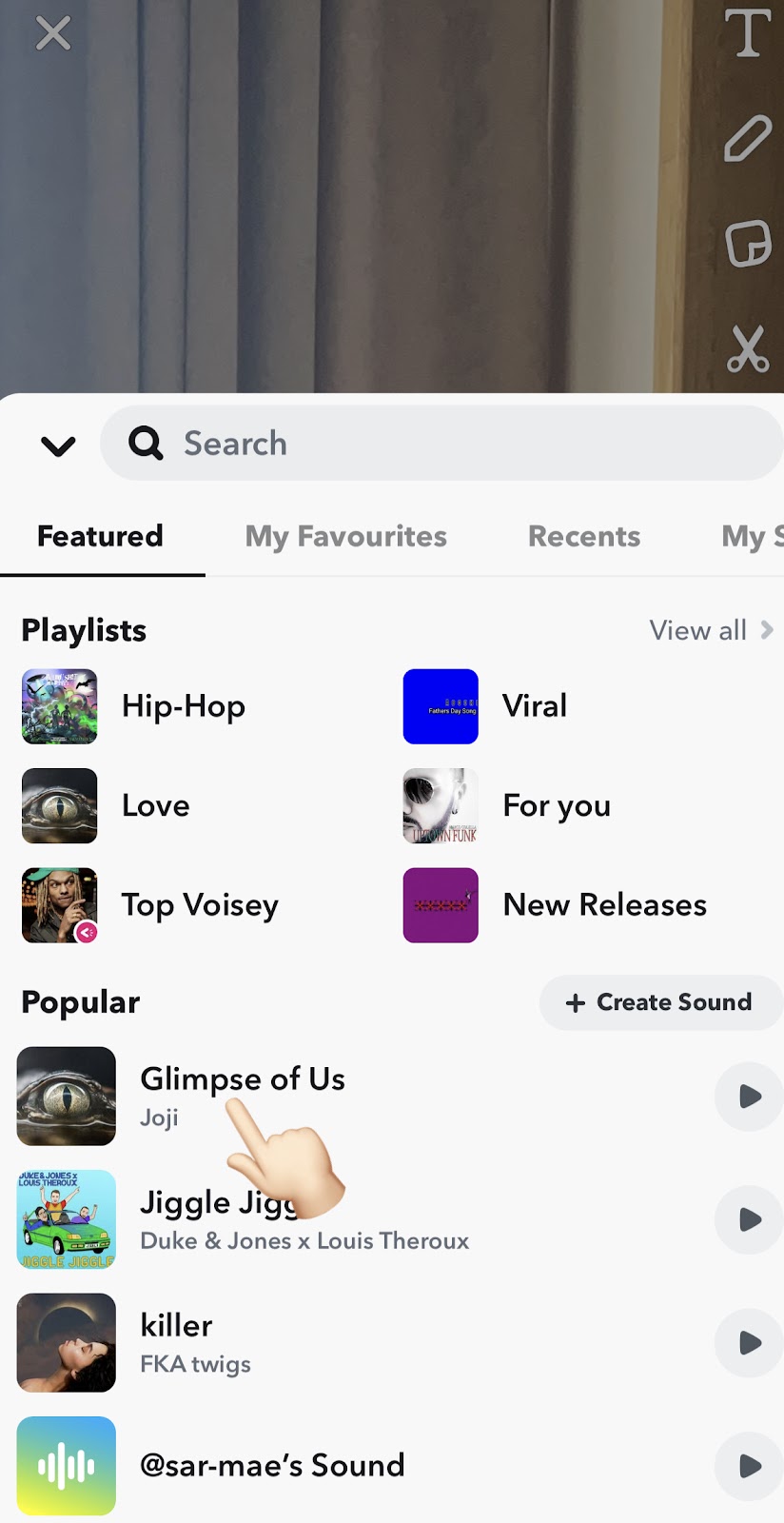Select the scissors cutout tool

tap(748, 349)
